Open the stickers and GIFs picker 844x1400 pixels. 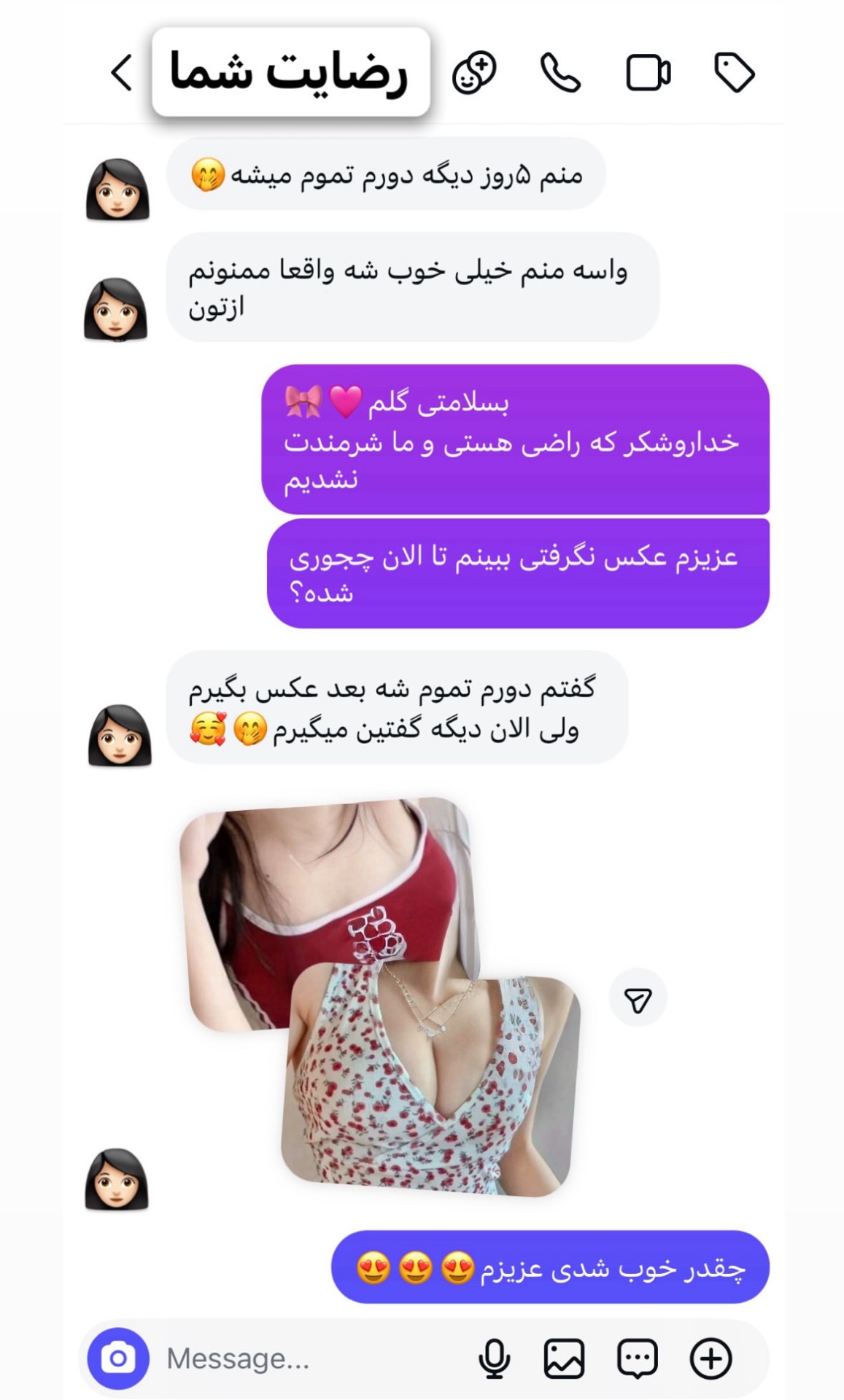pos(638,1358)
